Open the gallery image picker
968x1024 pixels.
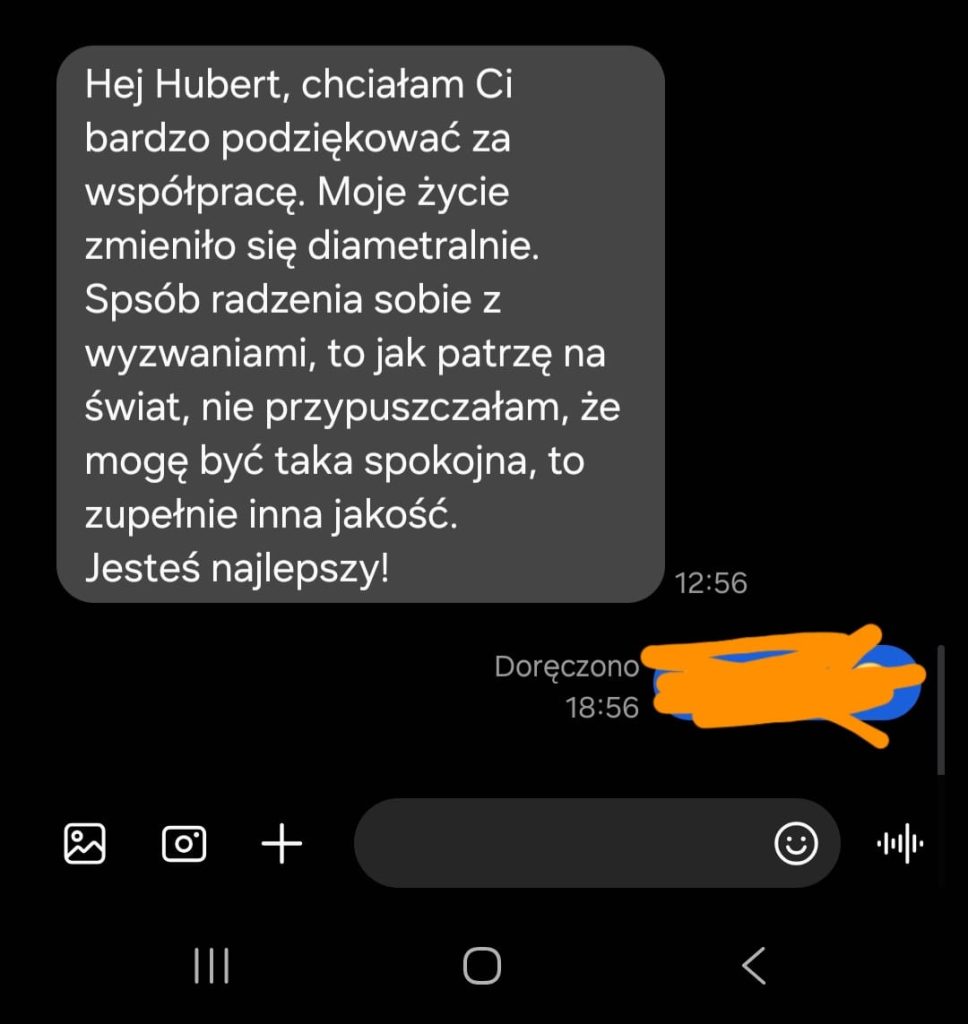pyautogui.click(x=84, y=843)
